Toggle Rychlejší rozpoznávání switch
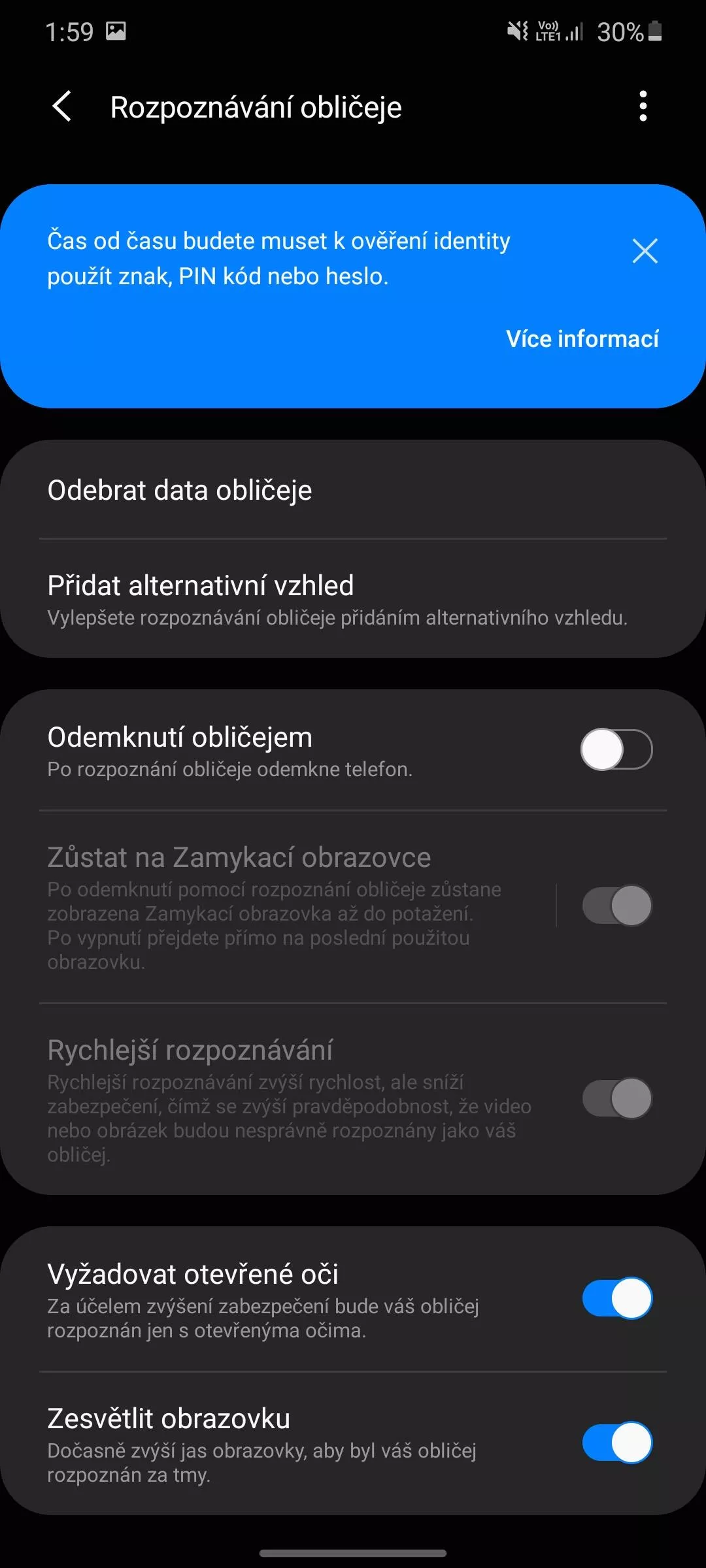This screenshot has height=1568, width=706. [x=616, y=1098]
